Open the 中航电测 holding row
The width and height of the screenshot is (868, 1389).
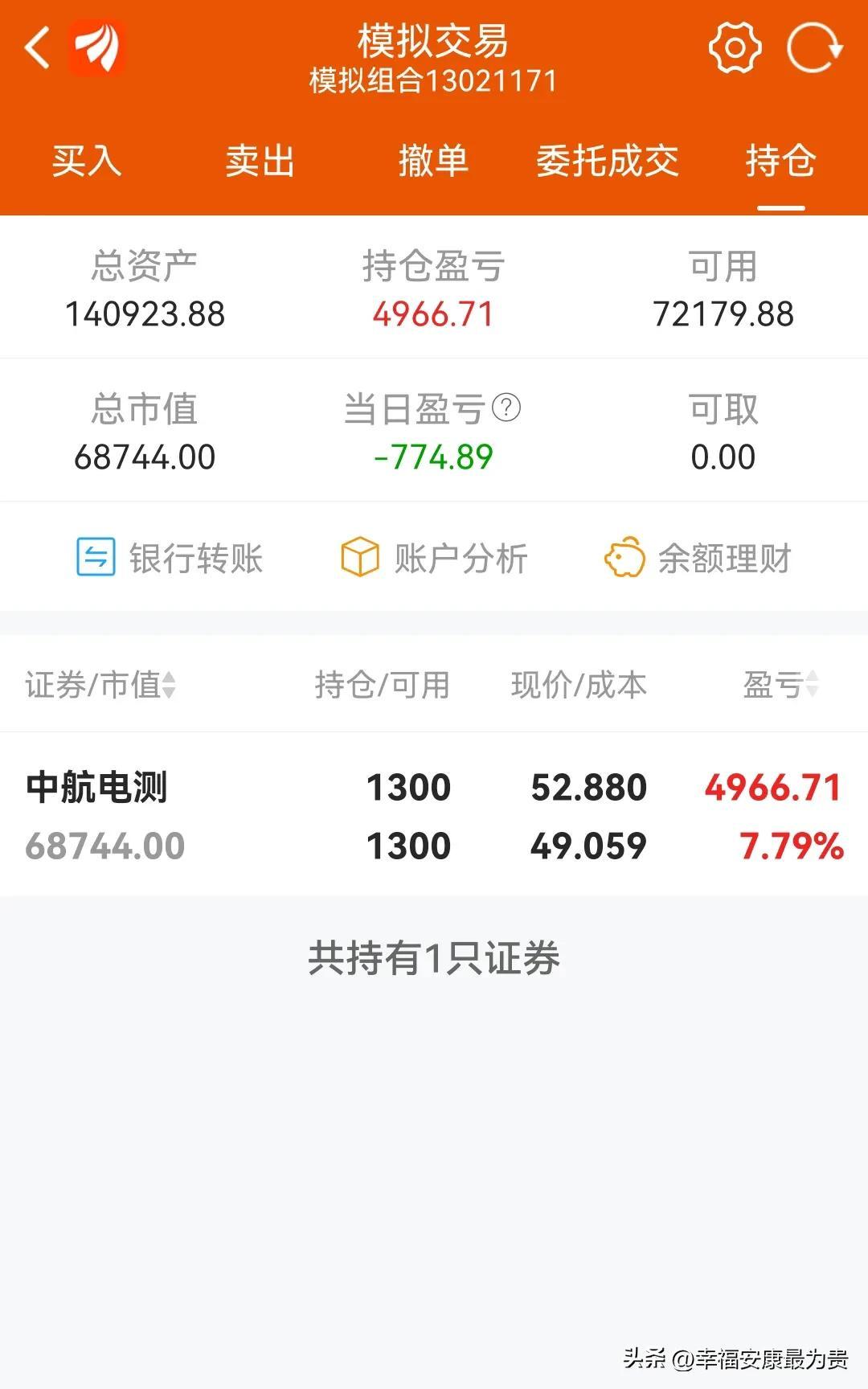434,814
